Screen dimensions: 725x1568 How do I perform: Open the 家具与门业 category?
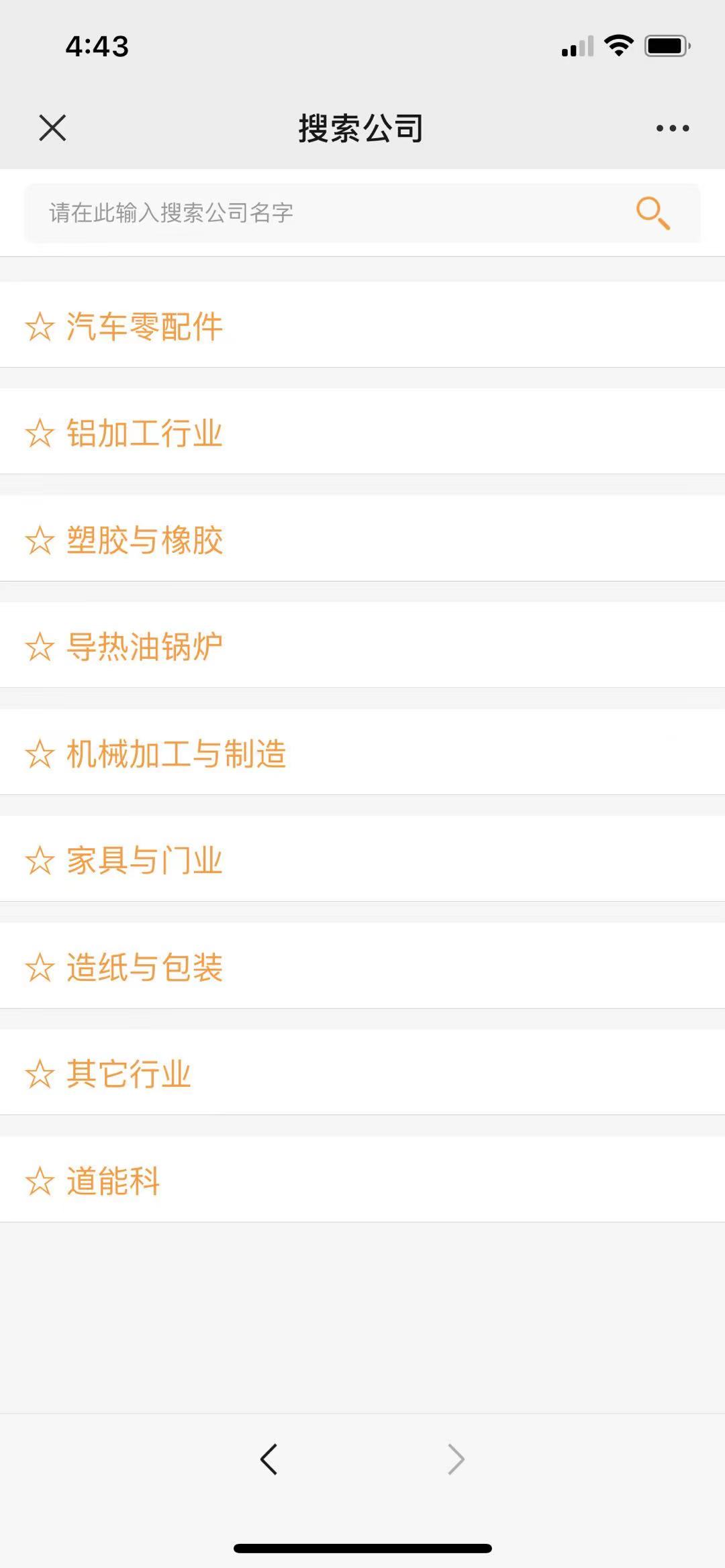(362, 859)
